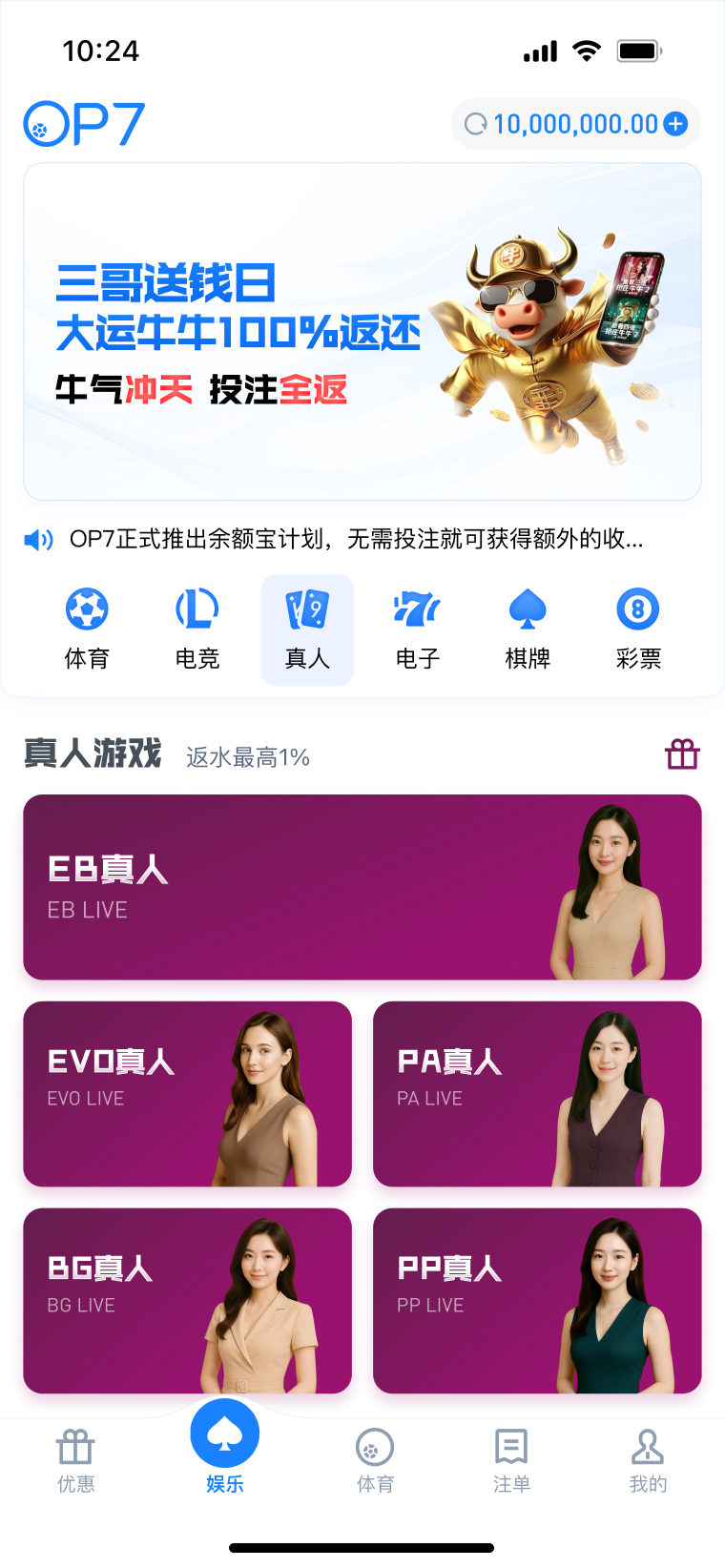Select the 电竞 game category
725x1568 pixels.
pos(197,629)
